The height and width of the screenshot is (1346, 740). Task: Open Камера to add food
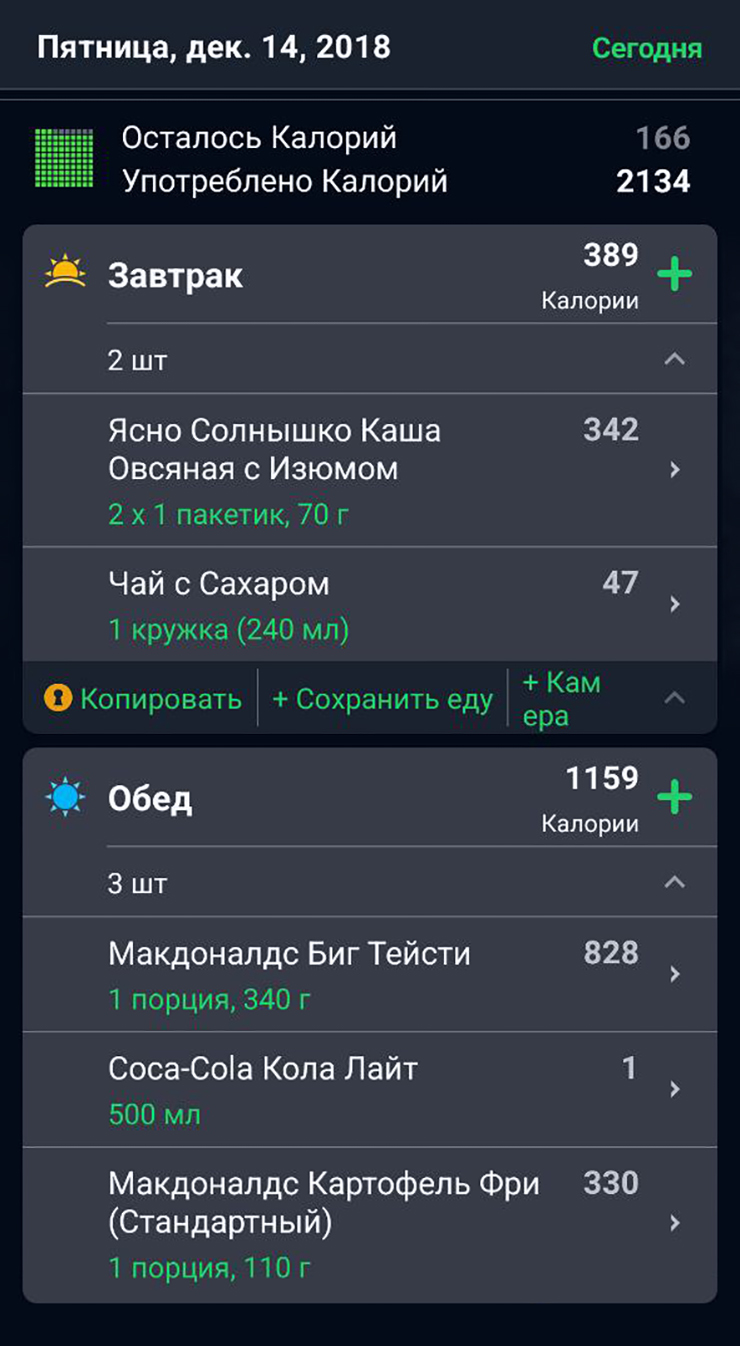pos(562,698)
